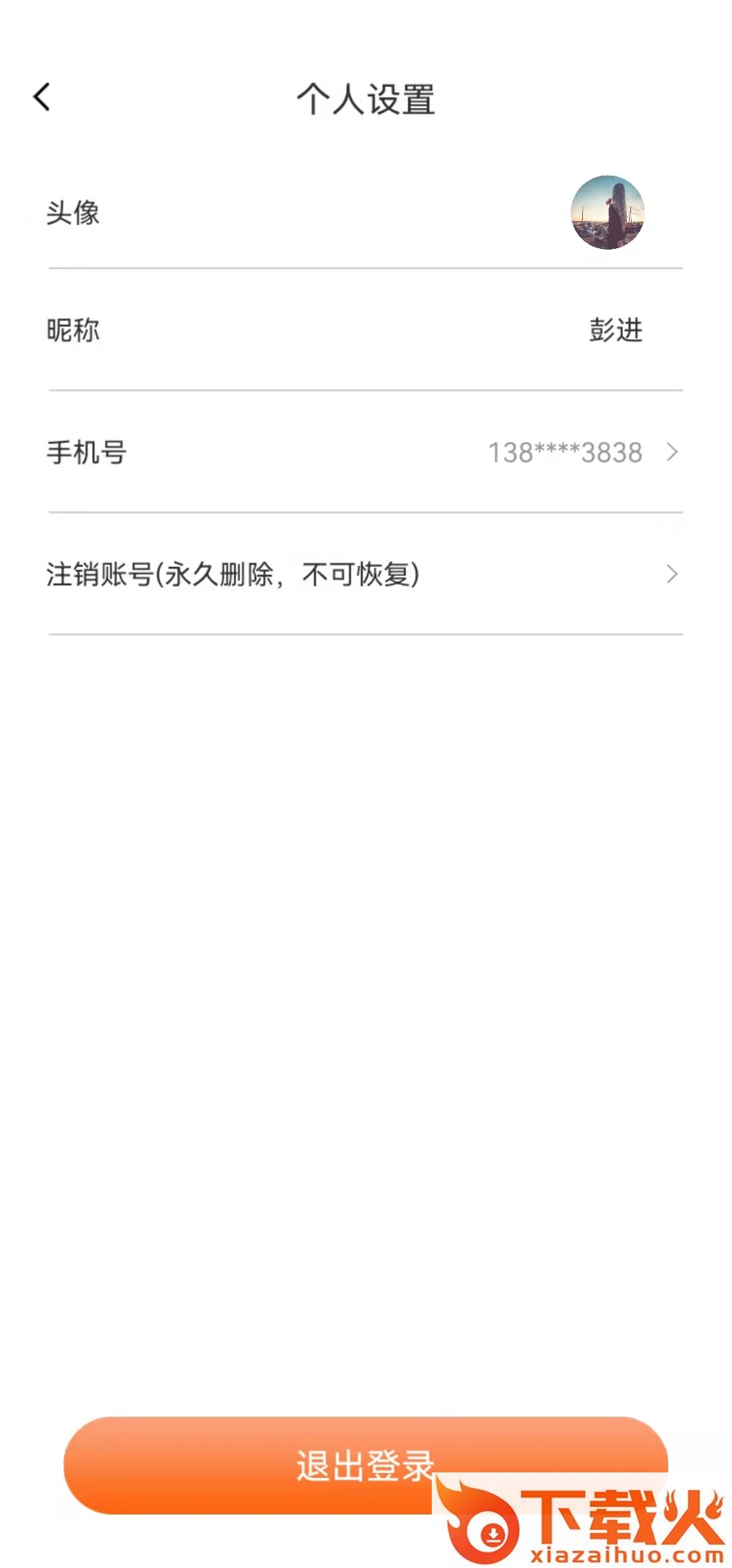Open the 手机号 phone number row
The image size is (732, 1568).
click(366, 452)
